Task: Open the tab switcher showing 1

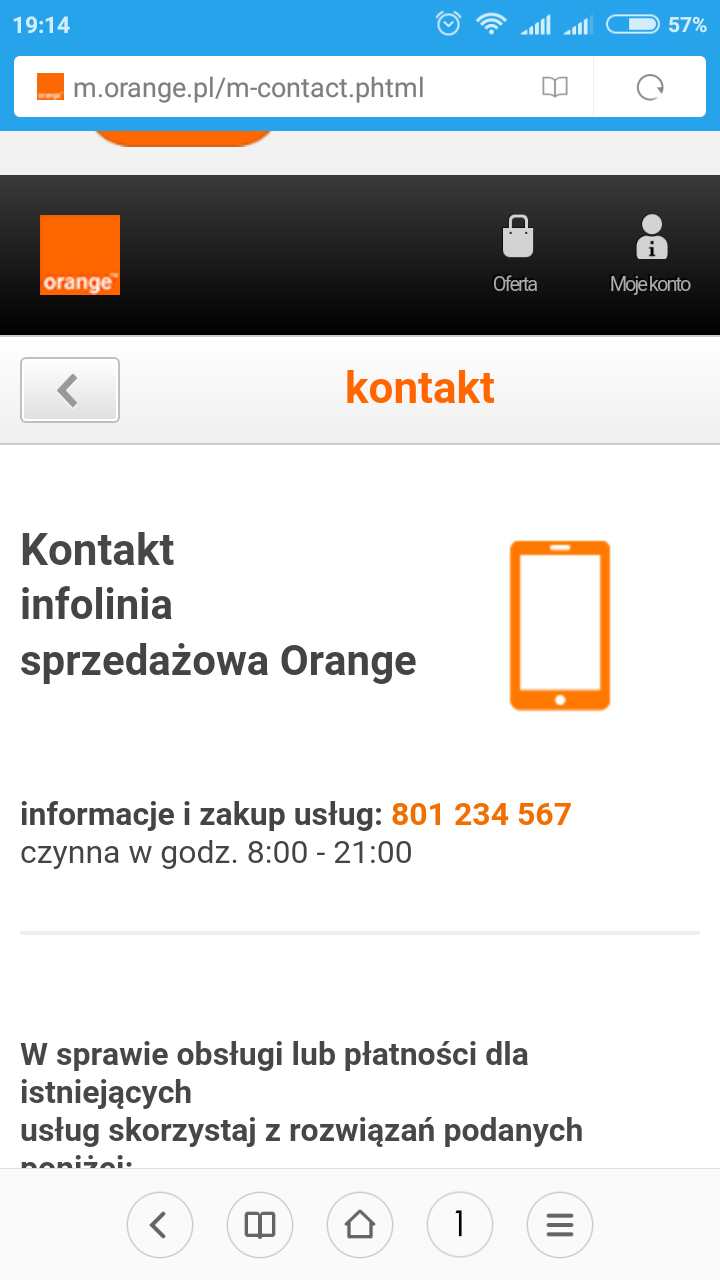Action: coord(460,1224)
